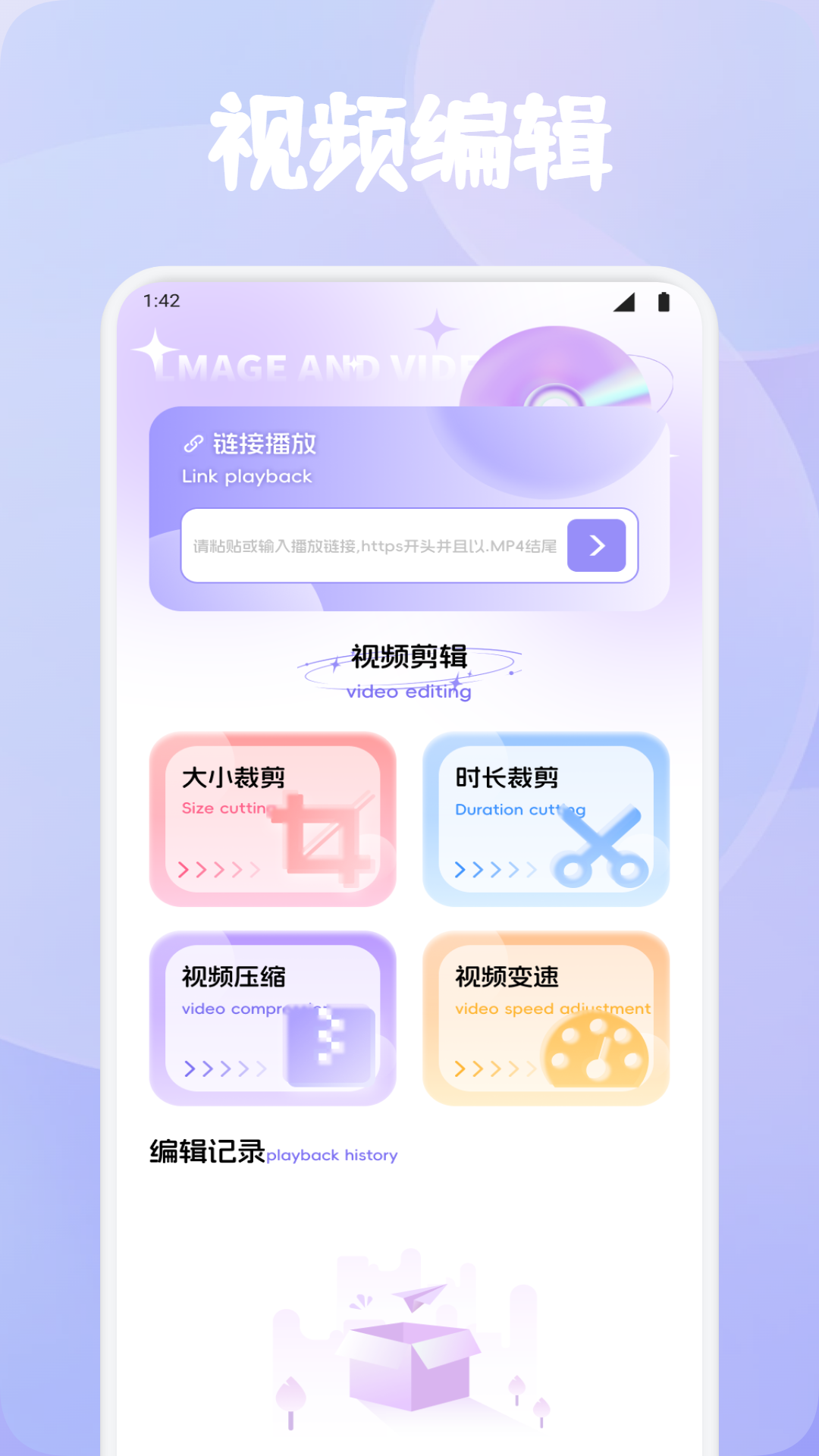Tap the signal strength icon in status bar
Viewport: 819px width, 1456px height.
pyautogui.click(x=623, y=302)
